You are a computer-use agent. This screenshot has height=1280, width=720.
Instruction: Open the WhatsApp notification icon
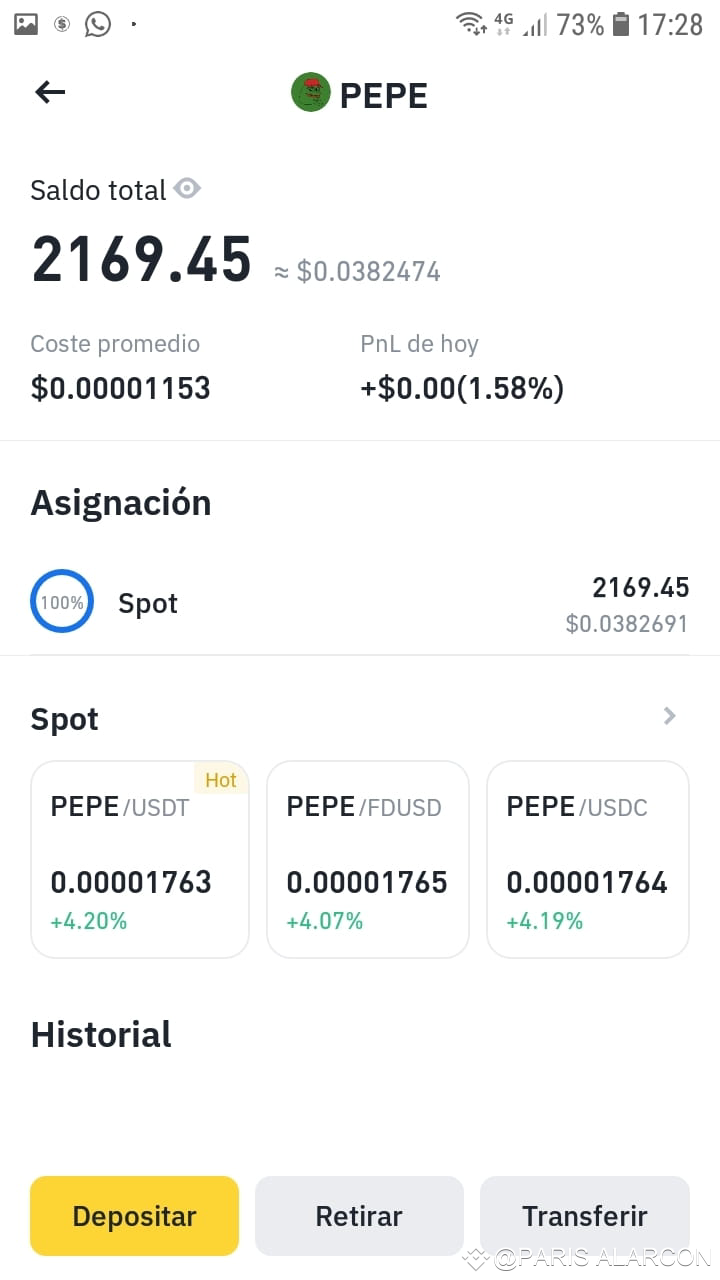coord(97,23)
